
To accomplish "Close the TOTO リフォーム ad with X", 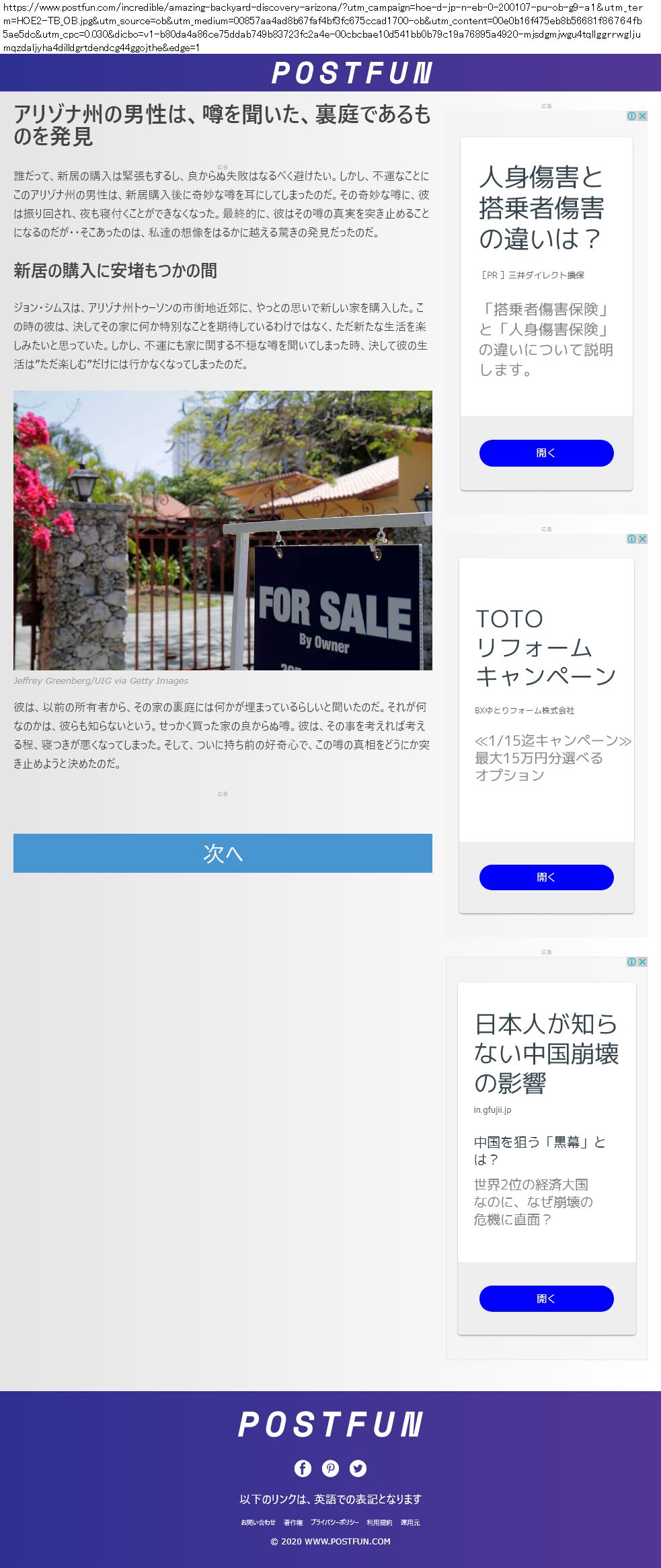I will [642, 539].
